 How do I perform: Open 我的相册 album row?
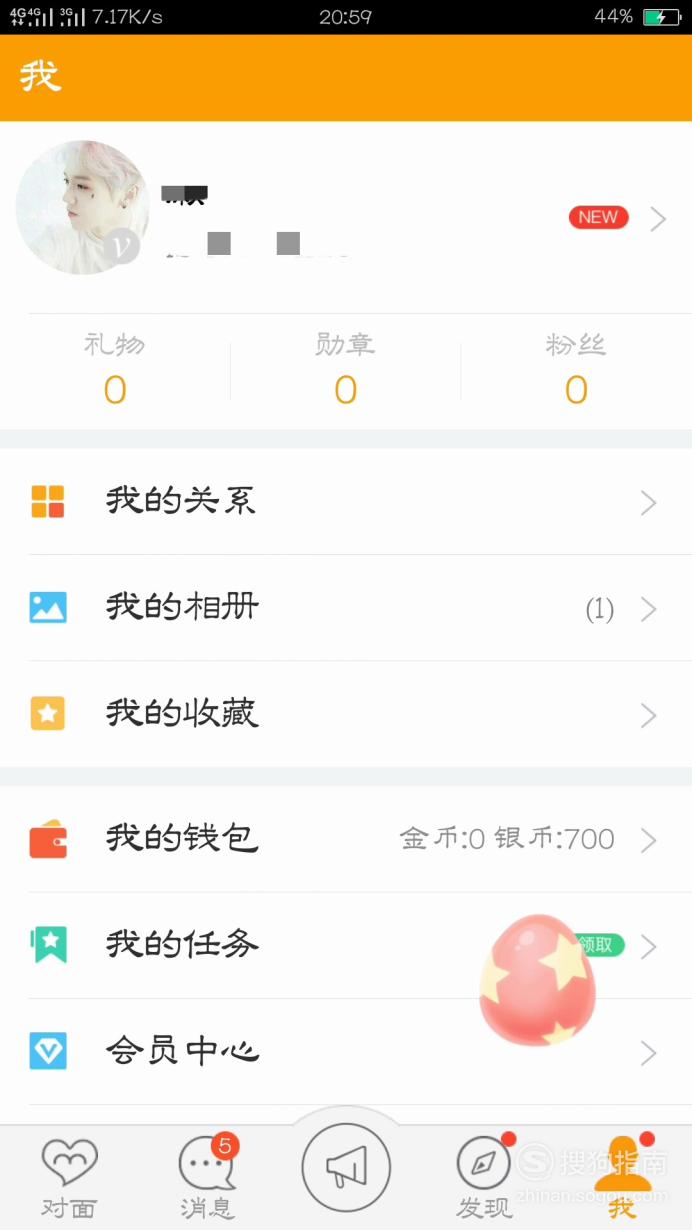point(346,608)
